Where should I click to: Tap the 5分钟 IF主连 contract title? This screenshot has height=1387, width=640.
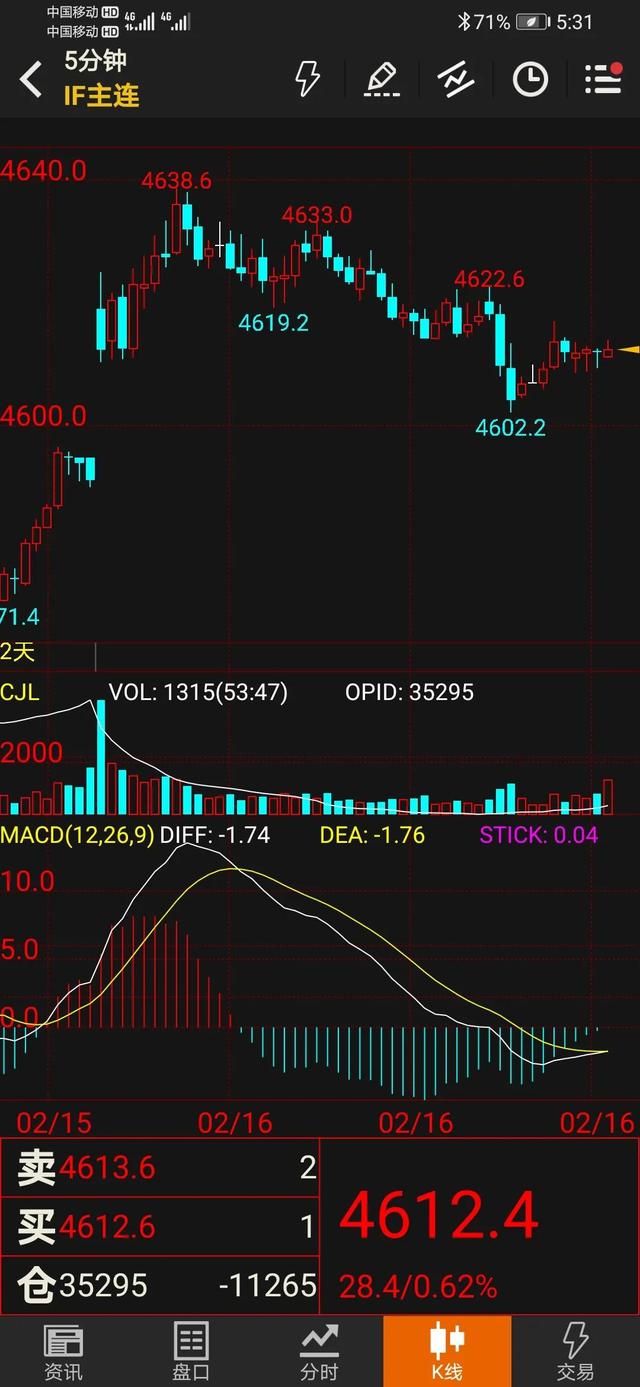click(101, 78)
